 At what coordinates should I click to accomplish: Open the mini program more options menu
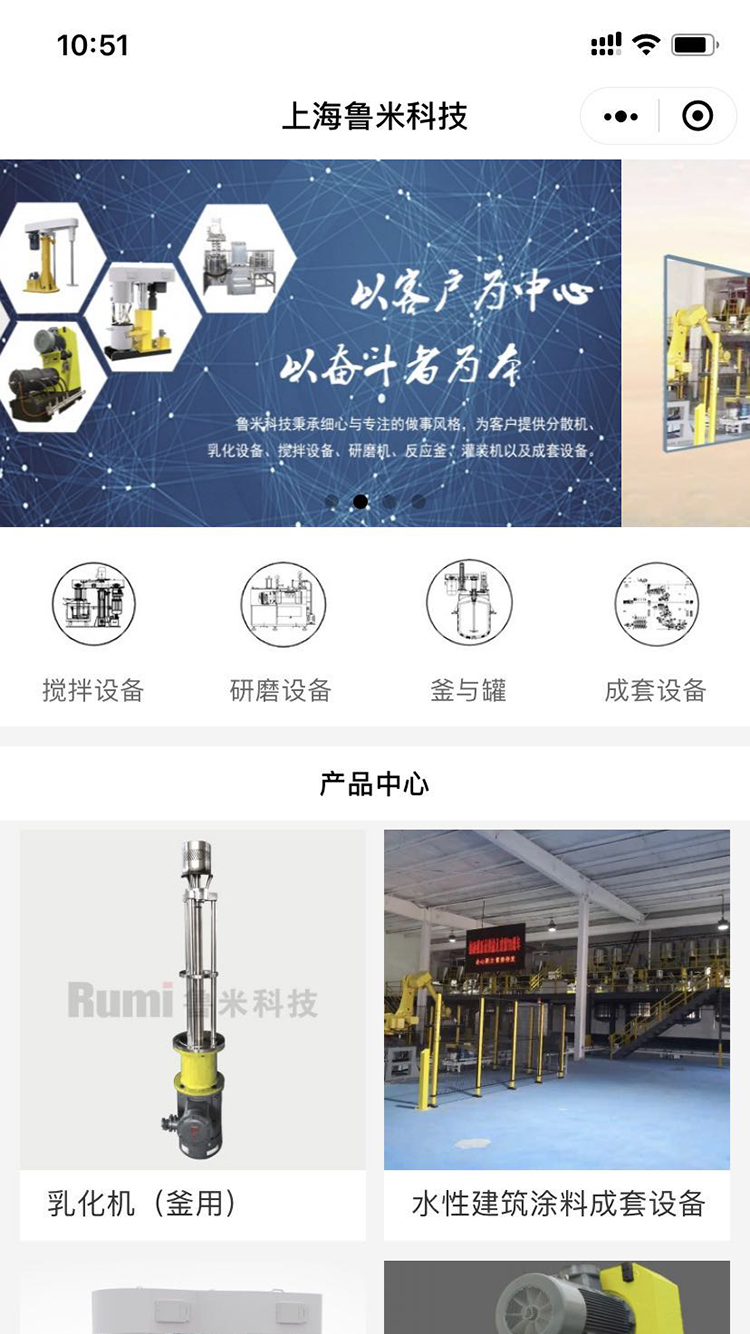pos(621,117)
